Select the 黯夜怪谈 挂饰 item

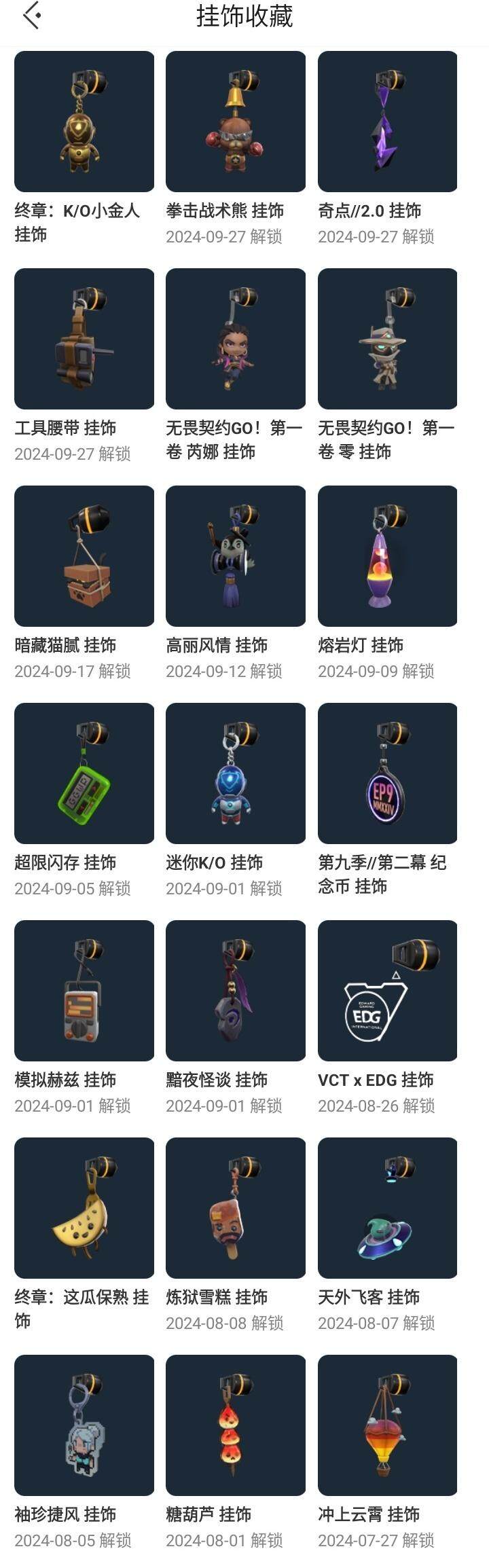pos(236,991)
